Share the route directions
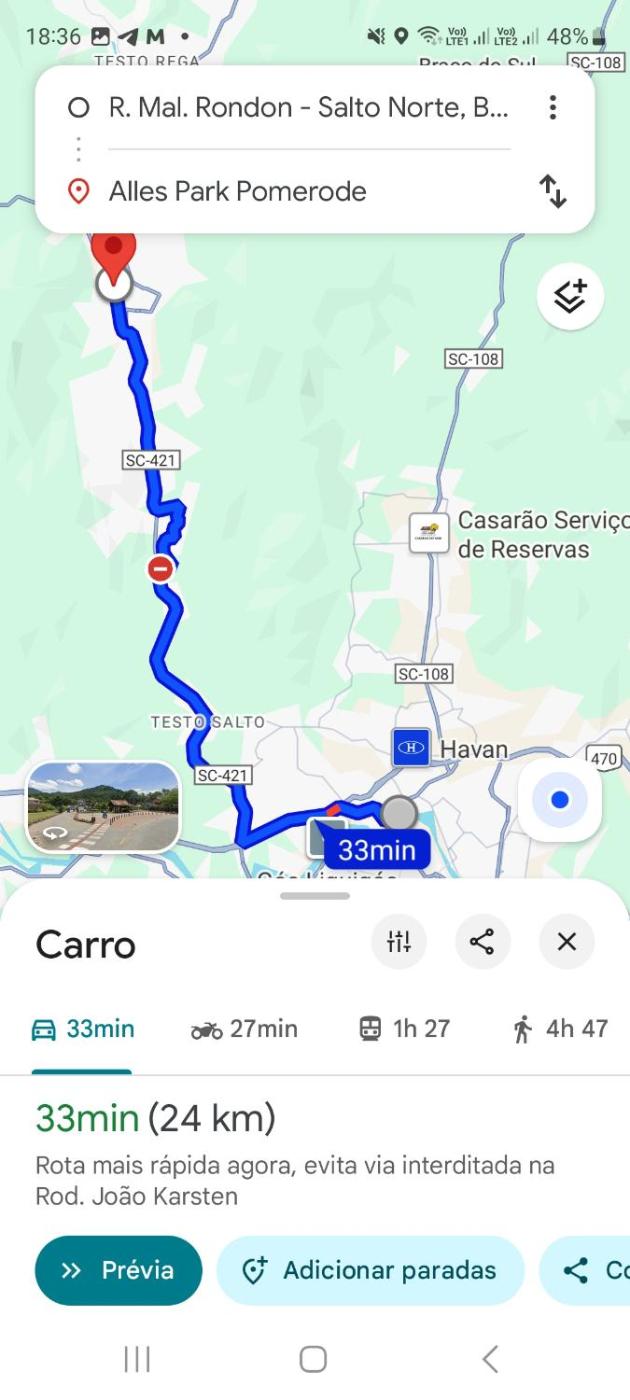 [x=482, y=942]
